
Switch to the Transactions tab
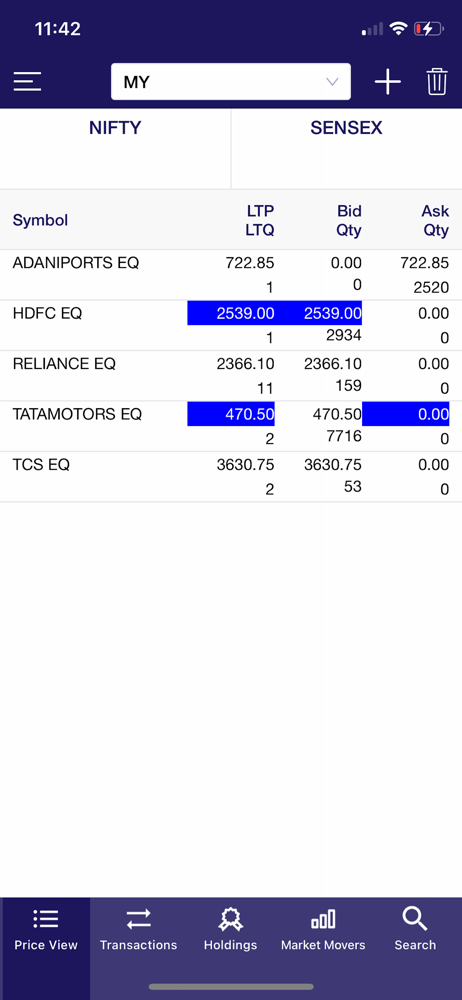138,930
